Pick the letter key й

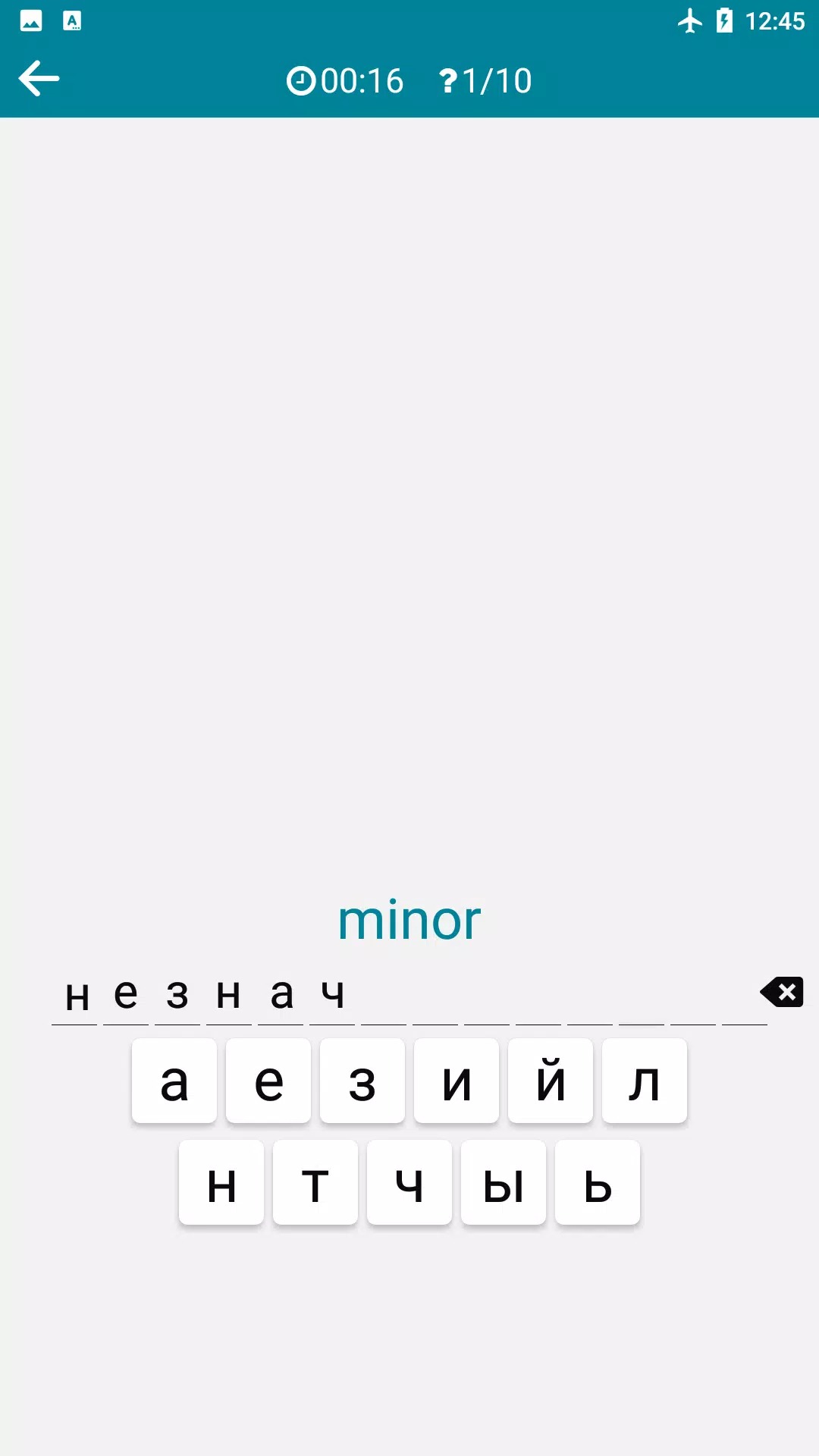tap(551, 1081)
